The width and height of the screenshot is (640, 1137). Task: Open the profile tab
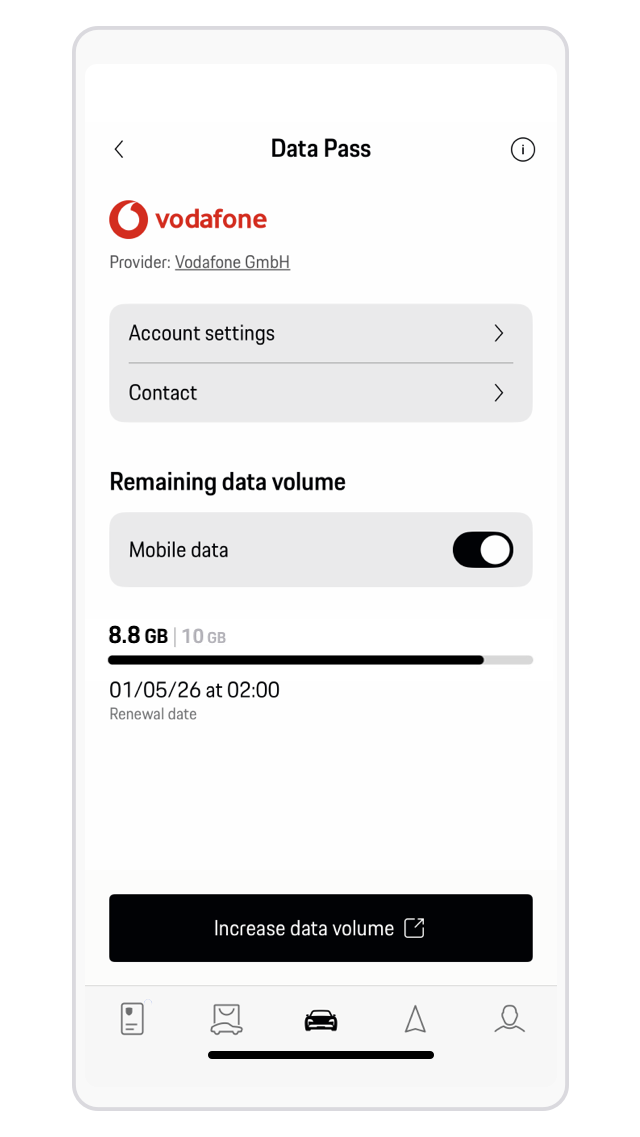[509, 1019]
